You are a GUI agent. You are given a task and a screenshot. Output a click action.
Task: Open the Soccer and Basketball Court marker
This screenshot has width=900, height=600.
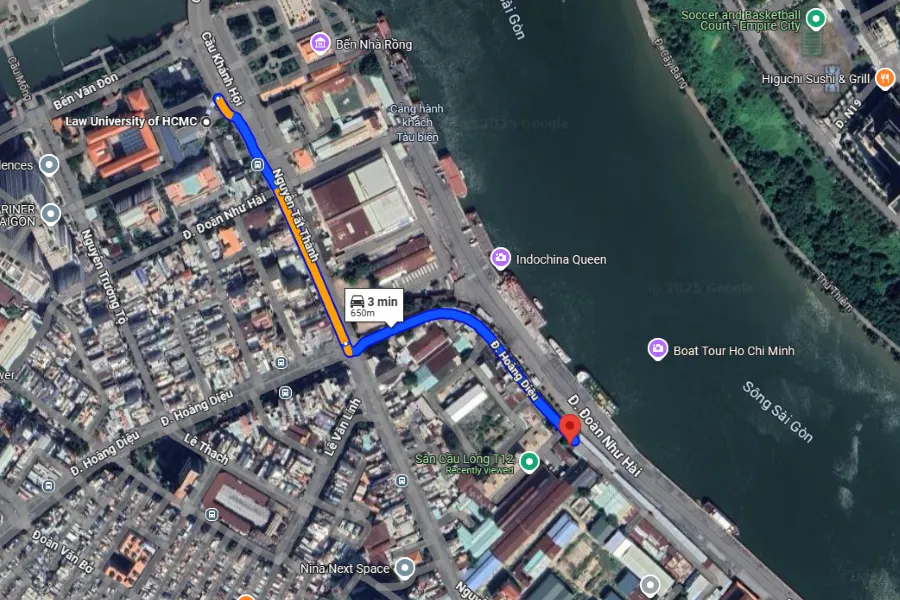coord(816,19)
